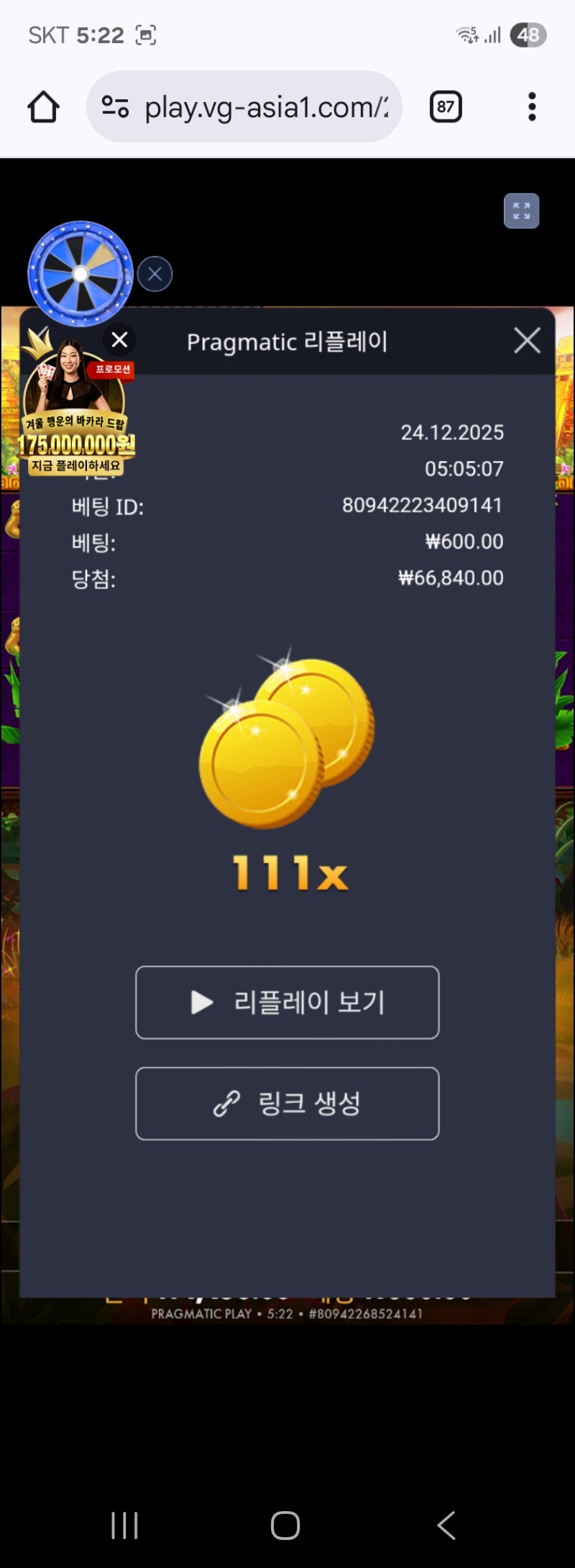Dismiss the prize wheel widget
This screenshot has height=1568, width=575.
155,274
